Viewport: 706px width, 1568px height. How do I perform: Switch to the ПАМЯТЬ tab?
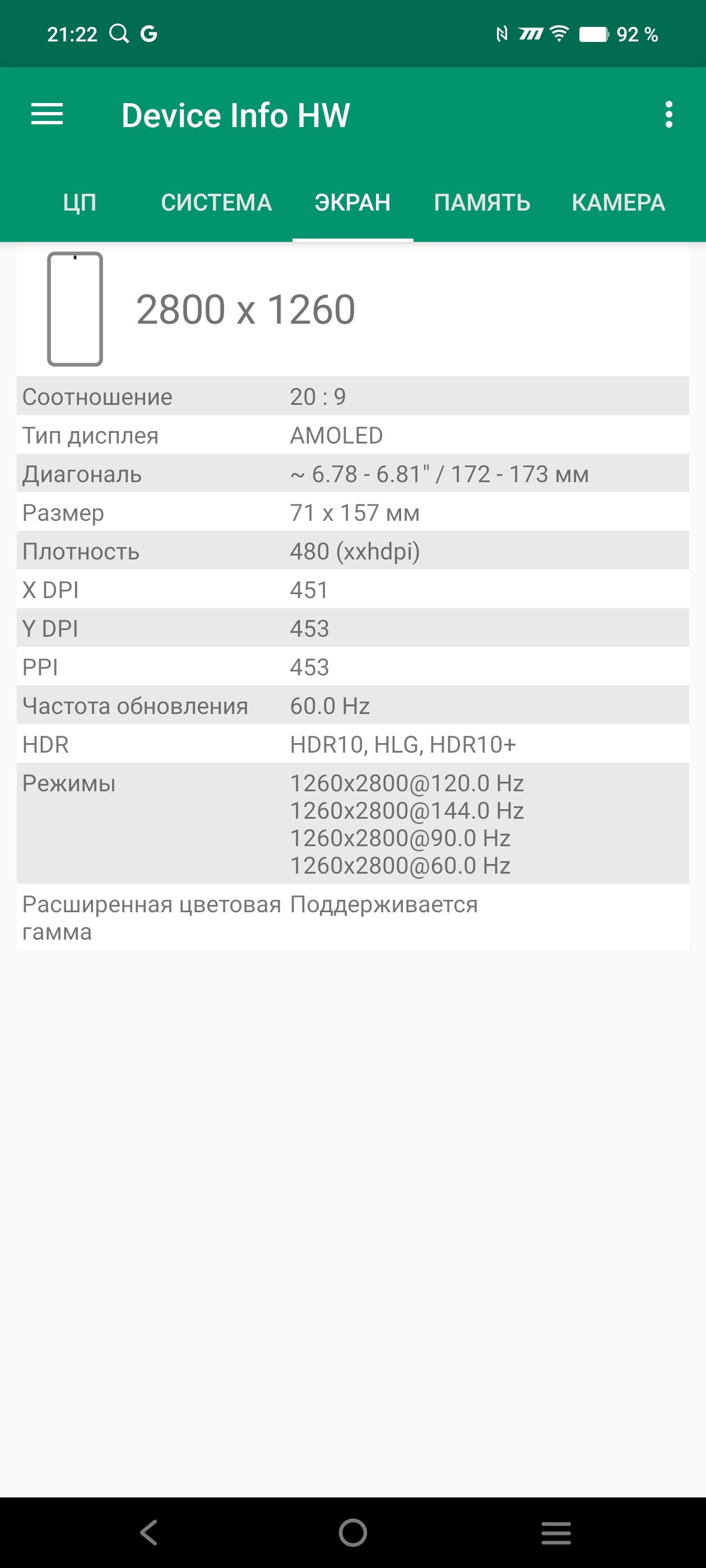click(482, 203)
